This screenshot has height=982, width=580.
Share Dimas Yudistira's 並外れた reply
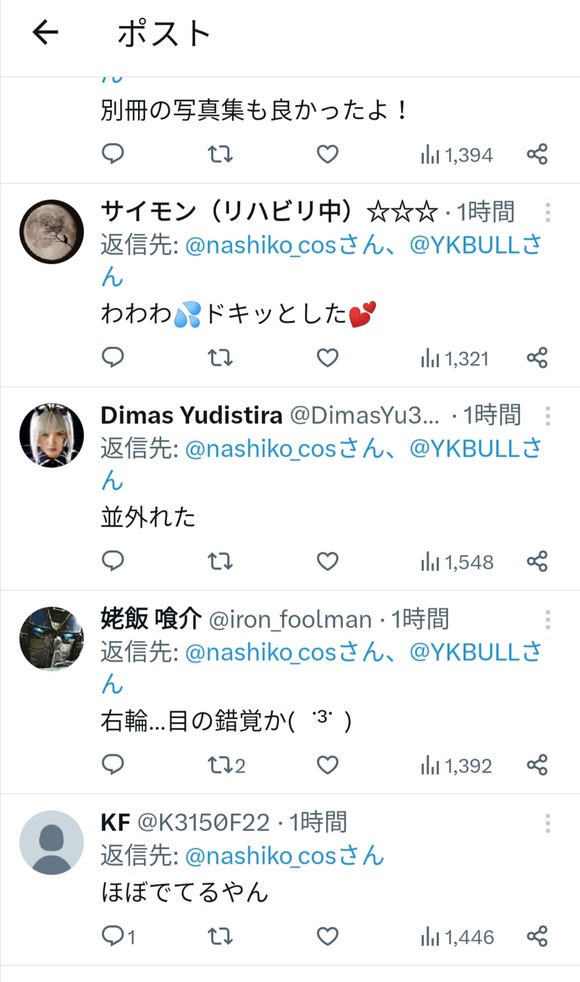(x=537, y=561)
